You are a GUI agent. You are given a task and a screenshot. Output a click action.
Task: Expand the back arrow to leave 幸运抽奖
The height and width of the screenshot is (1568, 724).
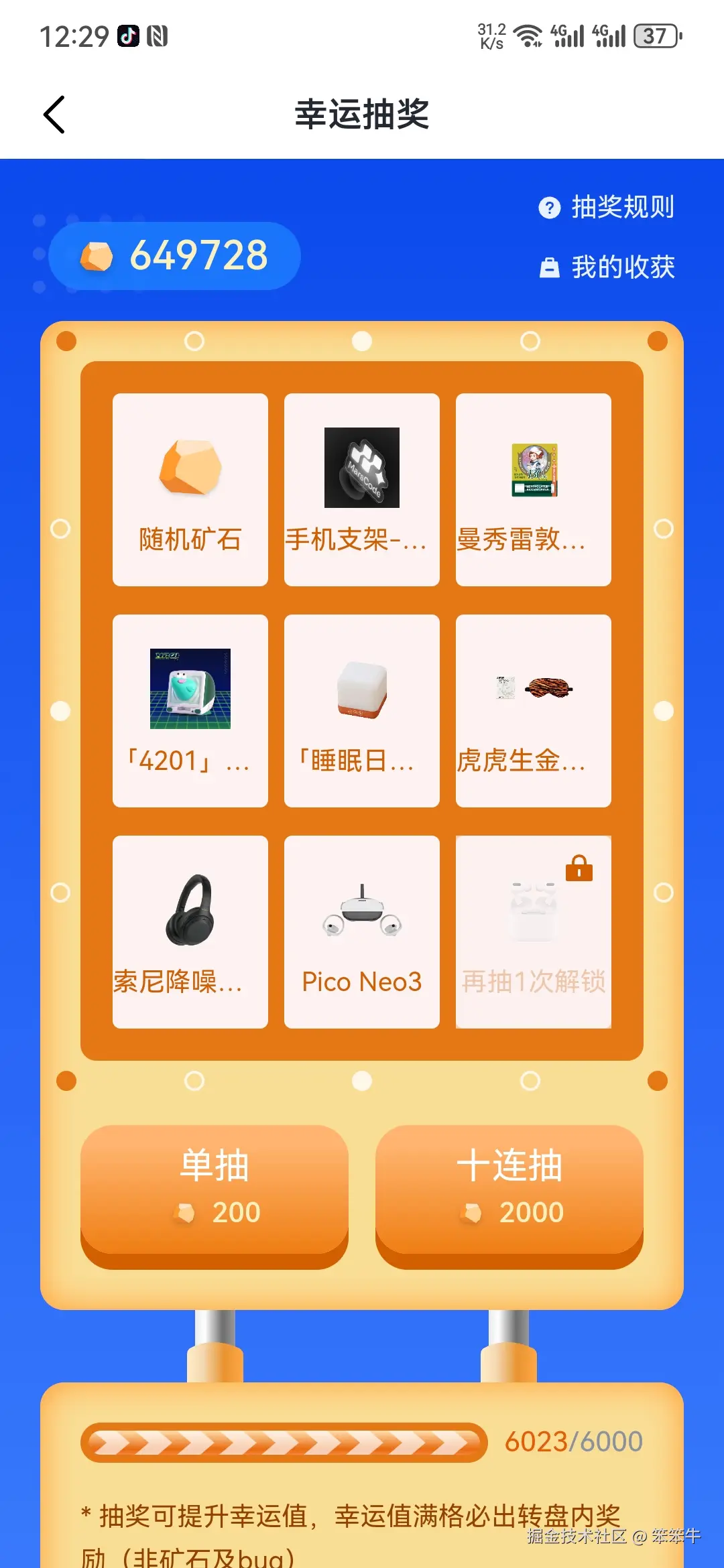pyautogui.click(x=54, y=114)
